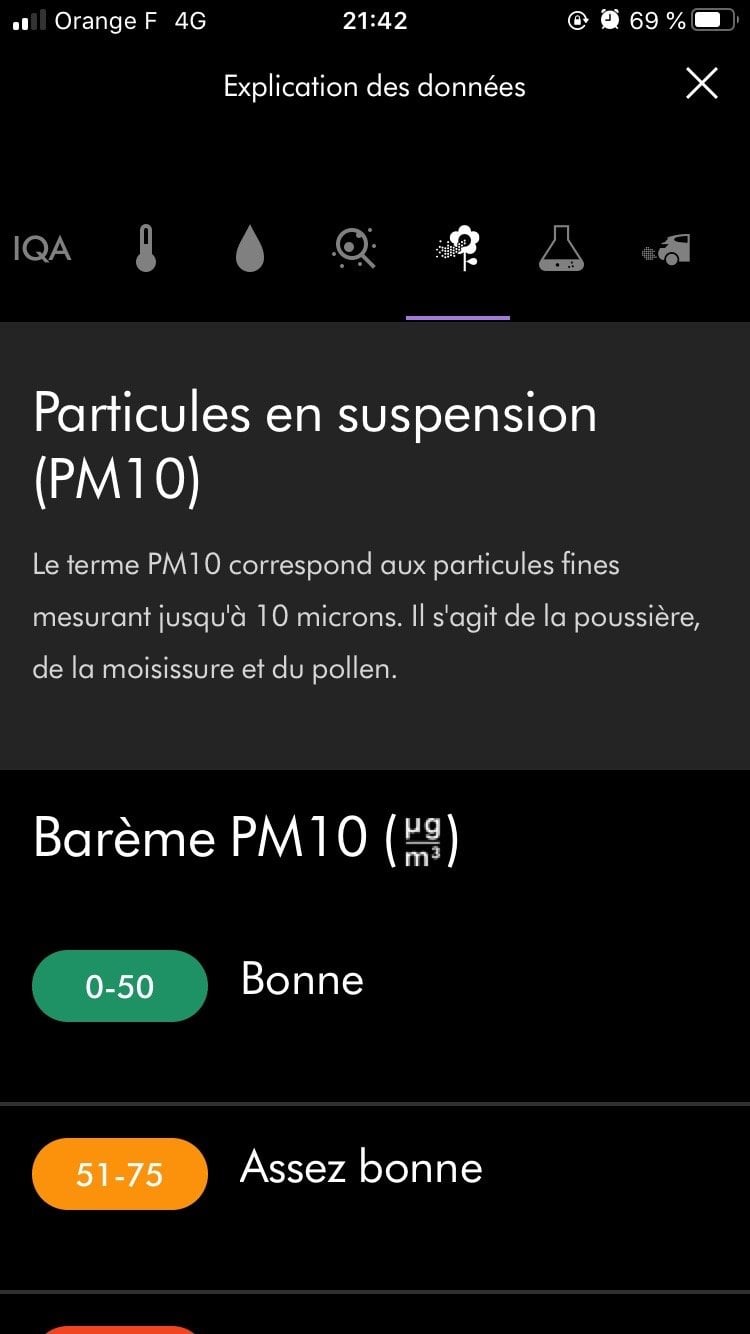Image resolution: width=750 pixels, height=1334 pixels.
Task: Switch to the magnifier particles tab
Action: pyautogui.click(x=354, y=249)
